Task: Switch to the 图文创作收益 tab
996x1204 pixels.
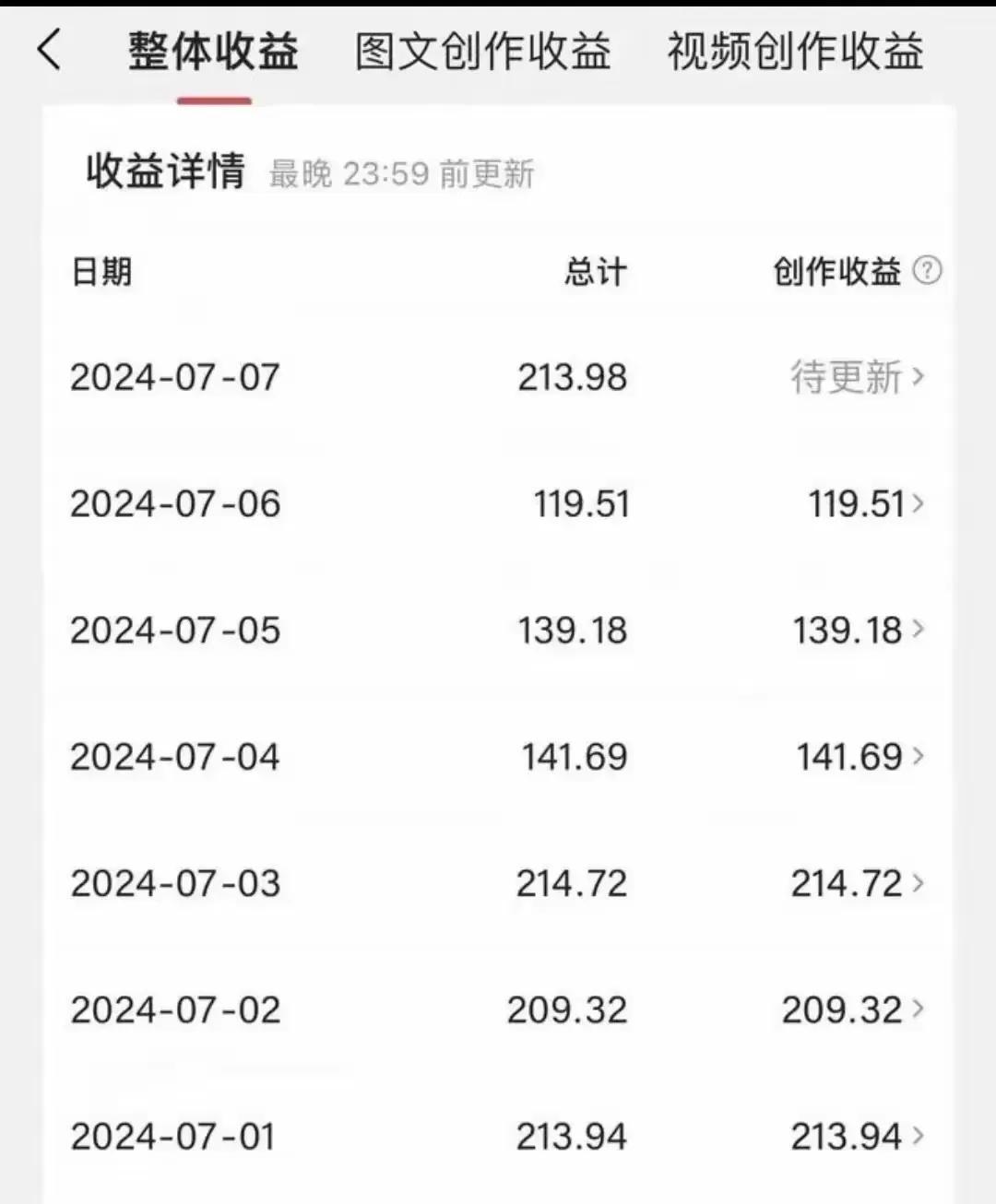Action: (x=482, y=52)
